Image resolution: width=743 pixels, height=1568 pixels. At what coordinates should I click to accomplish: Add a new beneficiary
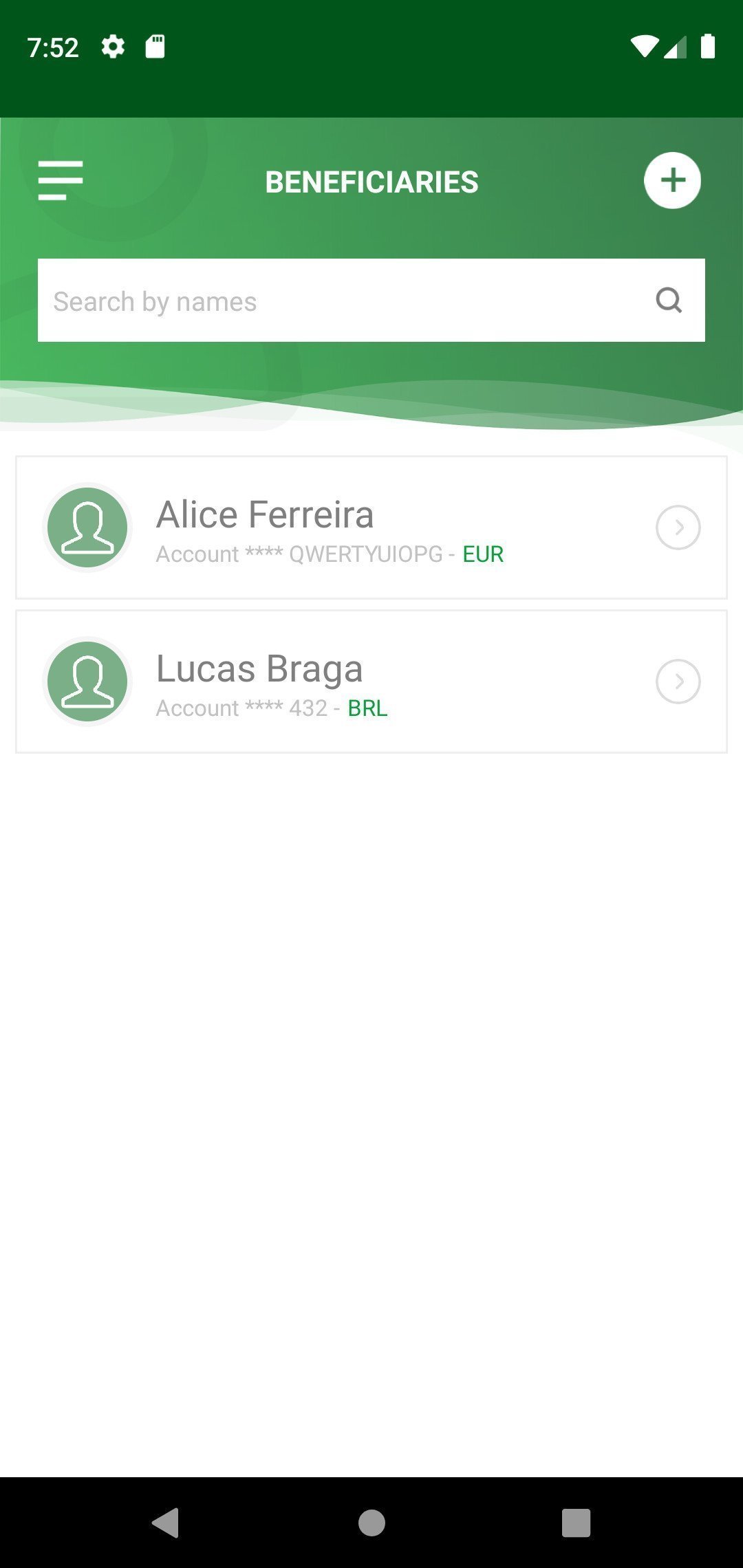[x=672, y=180]
